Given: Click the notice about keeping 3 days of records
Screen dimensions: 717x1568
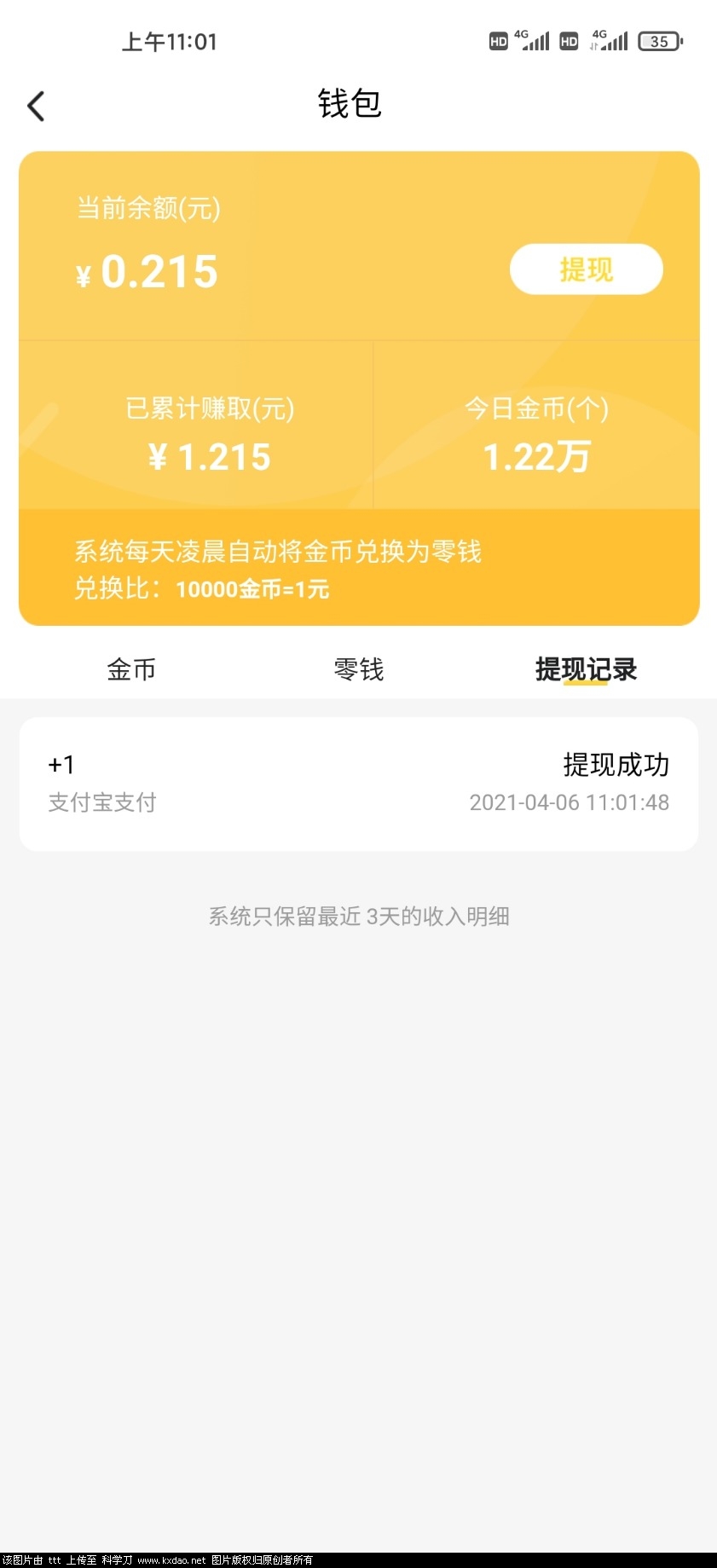Looking at the screenshot, I should [x=358, y=916].
